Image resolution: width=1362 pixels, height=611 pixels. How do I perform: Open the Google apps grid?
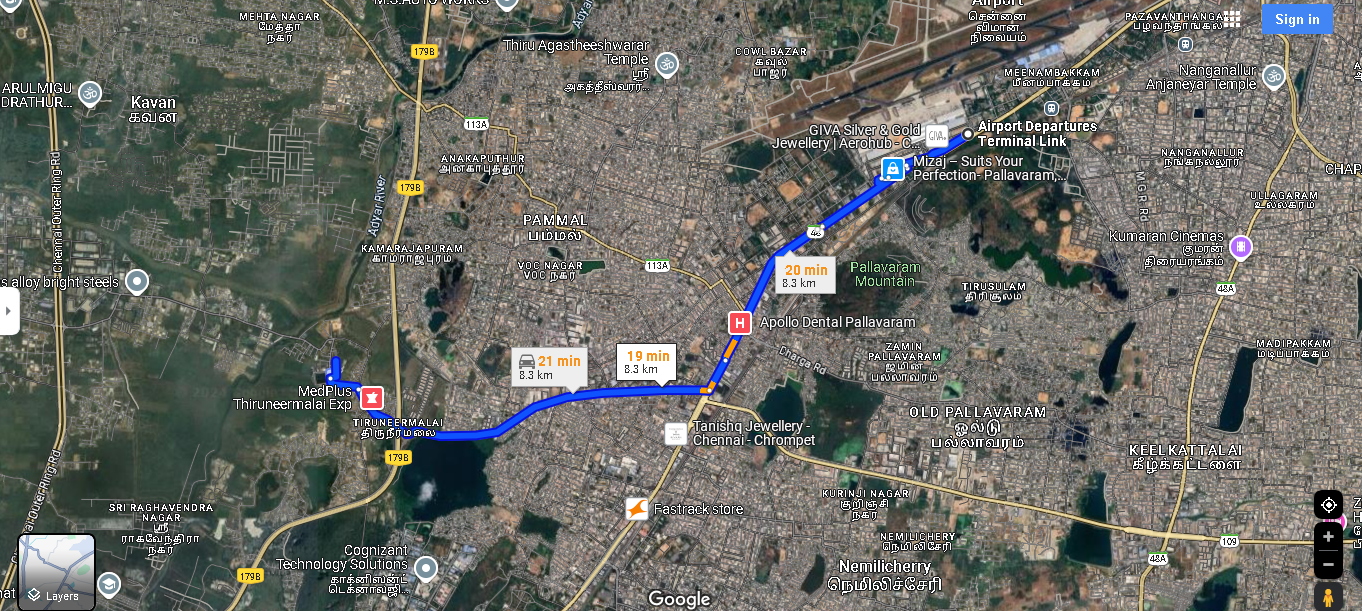1232,19
